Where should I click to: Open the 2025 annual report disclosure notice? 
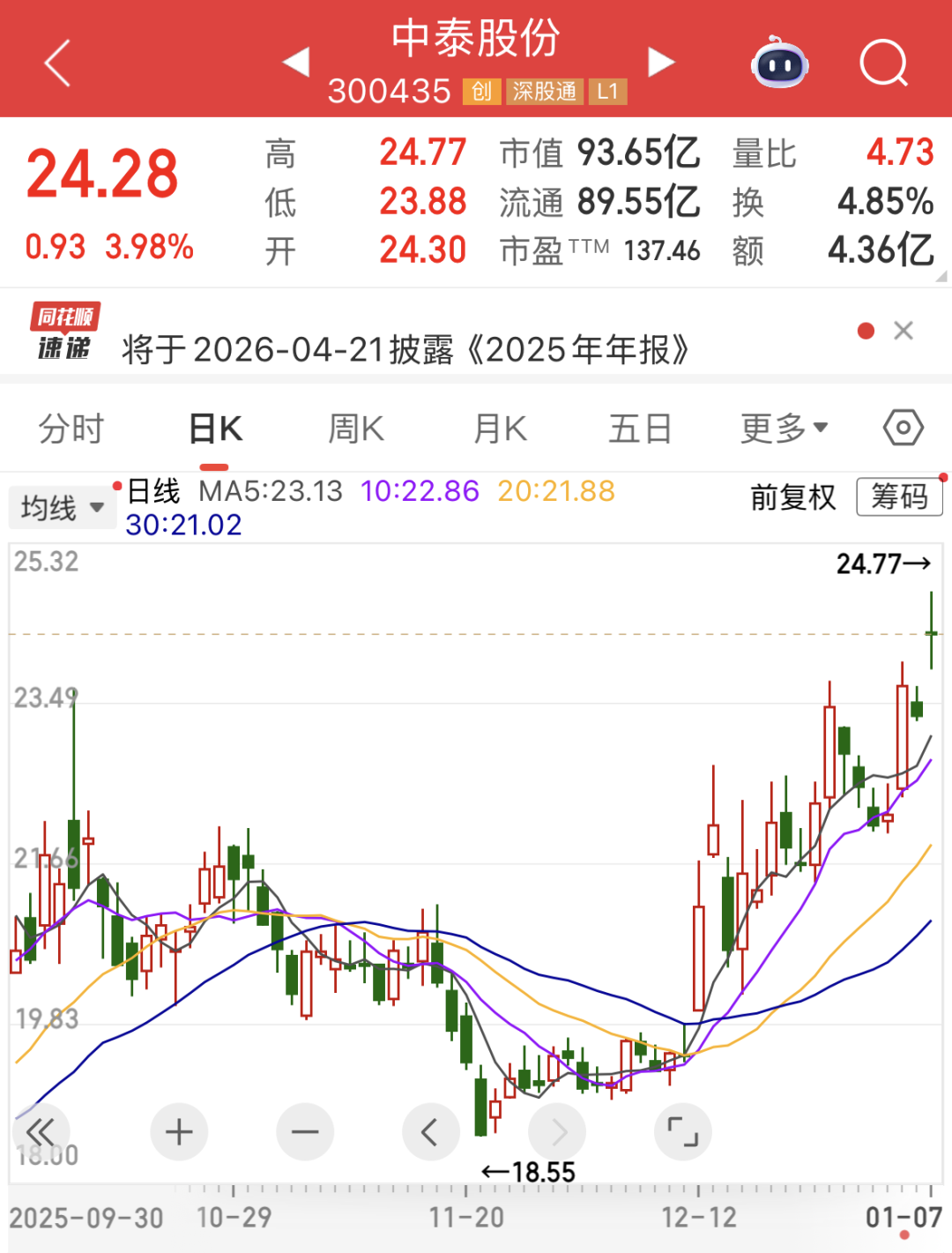point(405,350)
